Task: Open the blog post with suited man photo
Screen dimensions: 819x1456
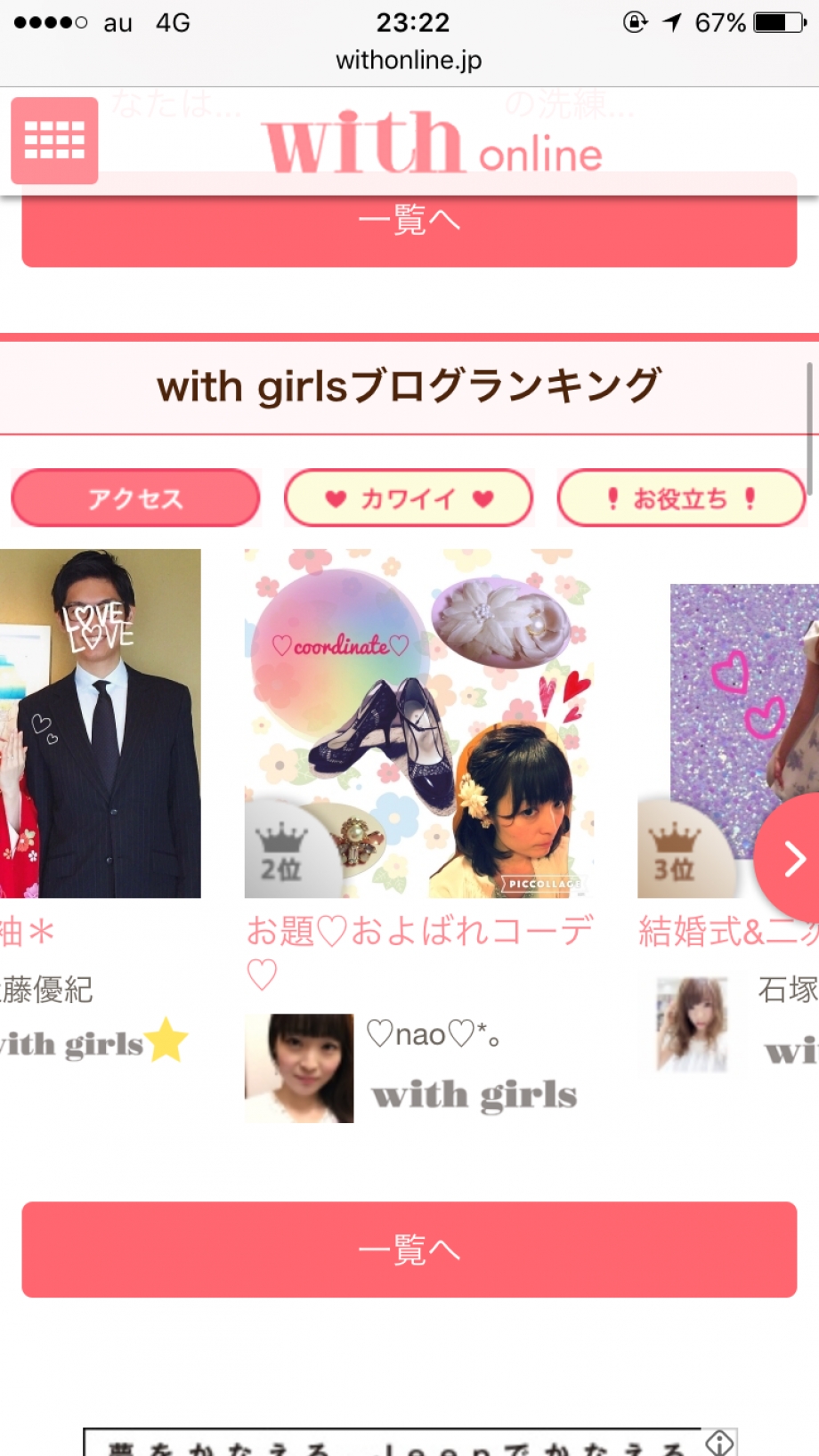Action: [100, 723]
